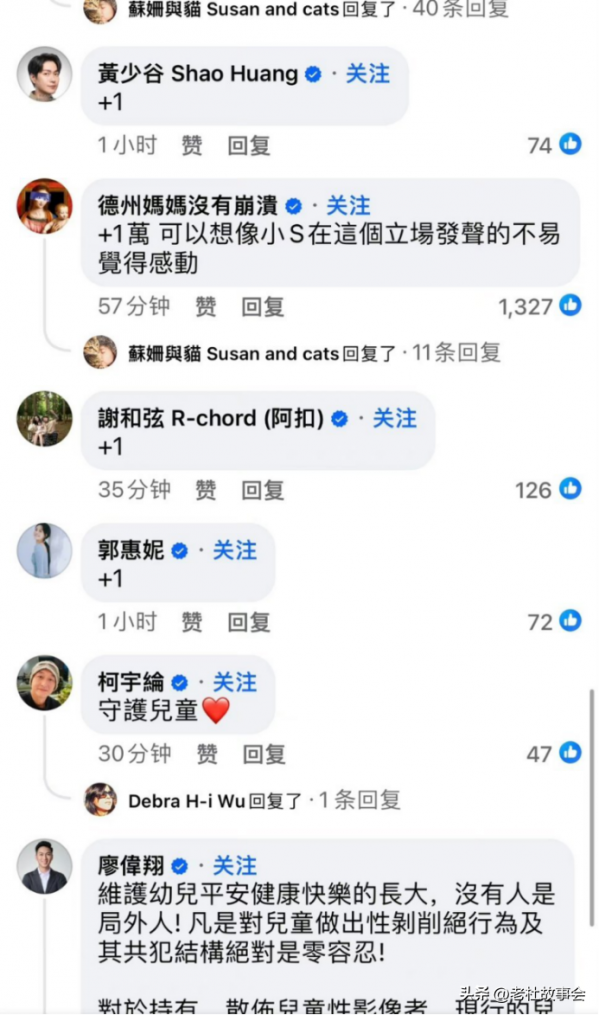Reply to 謝和弦 R-chord's comment
Image resolution: width=600 pixels, height=1015 pixels.
pyautogui.click(x=263, y=490)
